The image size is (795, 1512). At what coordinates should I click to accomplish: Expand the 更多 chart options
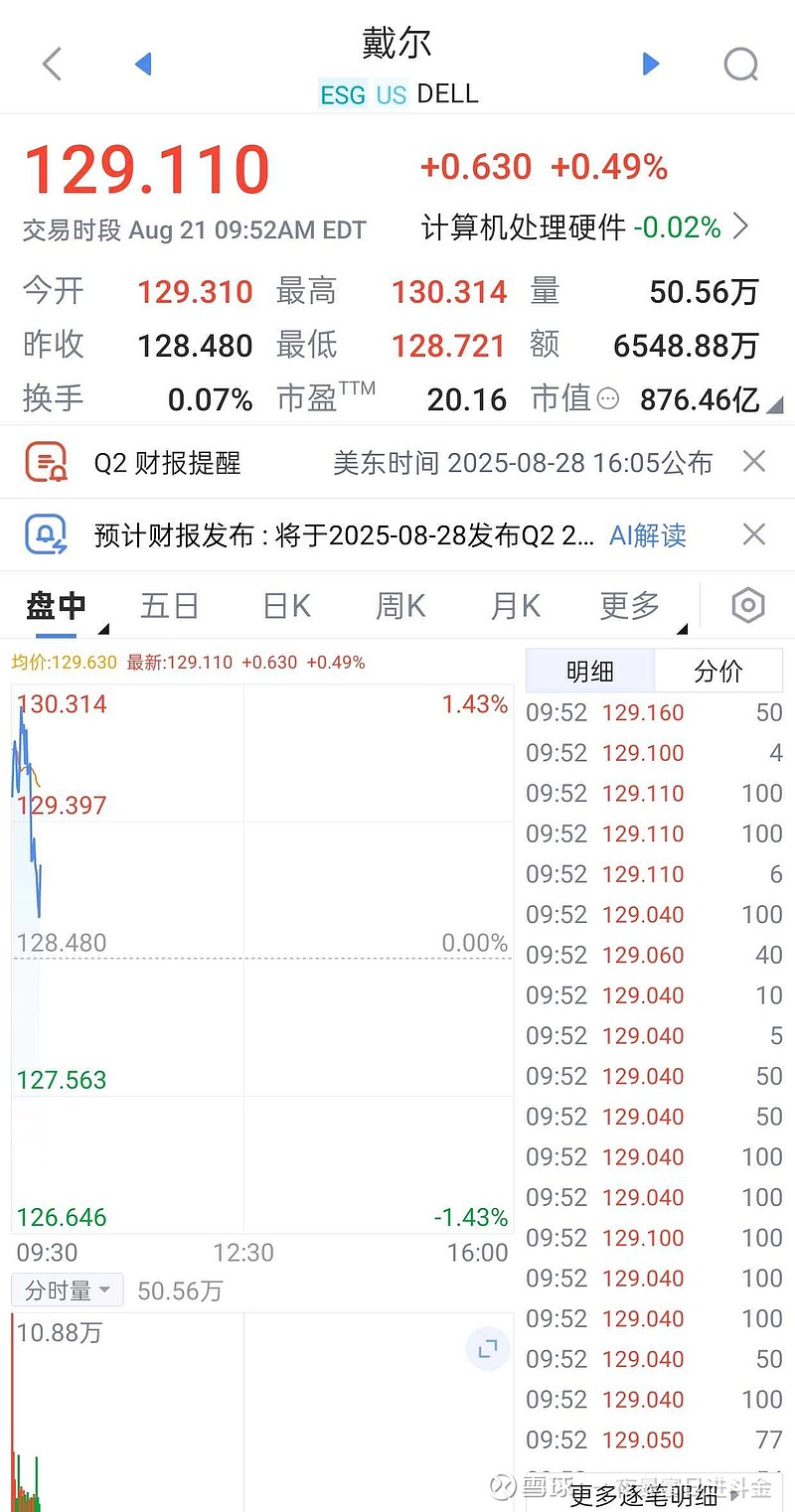click(630, 605)
